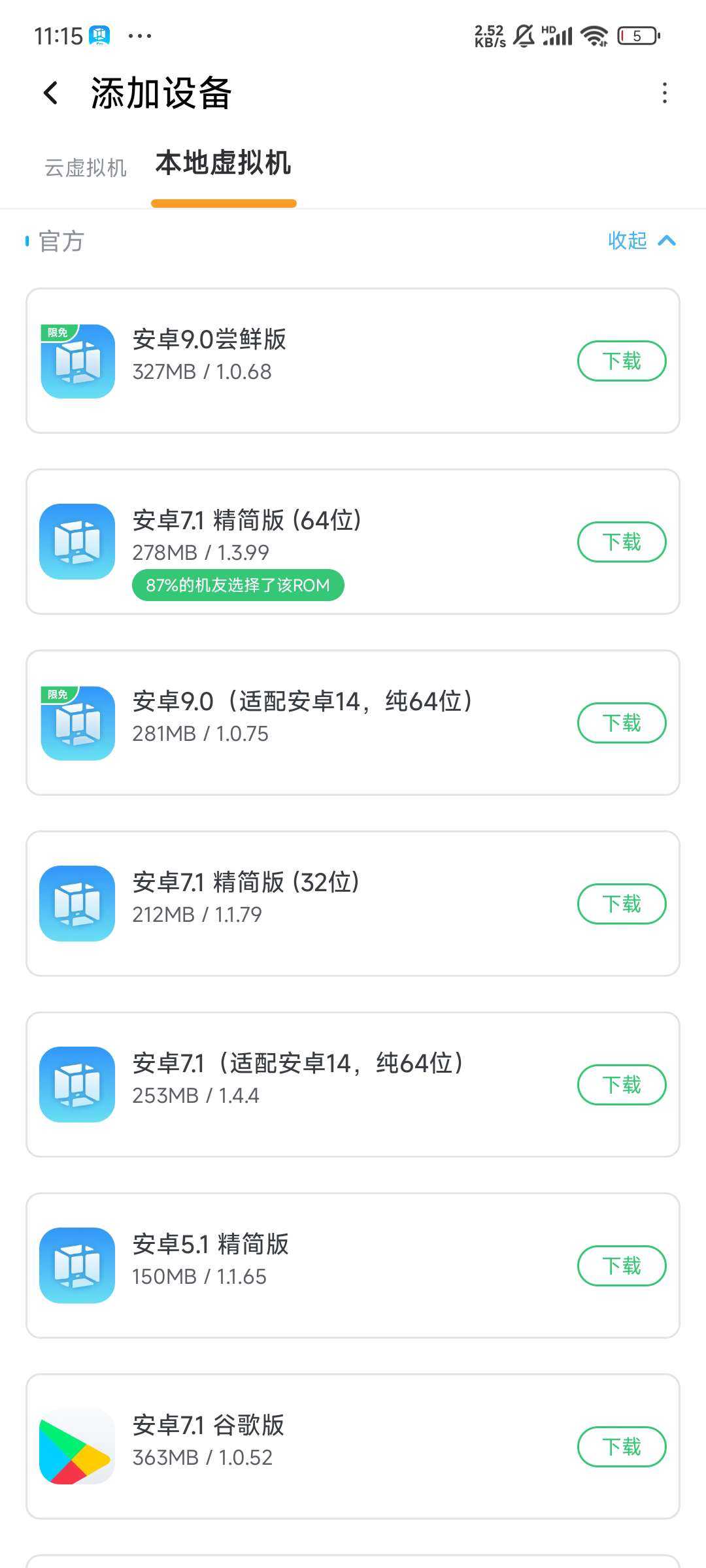Open the three-dot overflow menu
Image resolution: width=706 pixels, height=1568 pixels.
click(x=664, y=93)
